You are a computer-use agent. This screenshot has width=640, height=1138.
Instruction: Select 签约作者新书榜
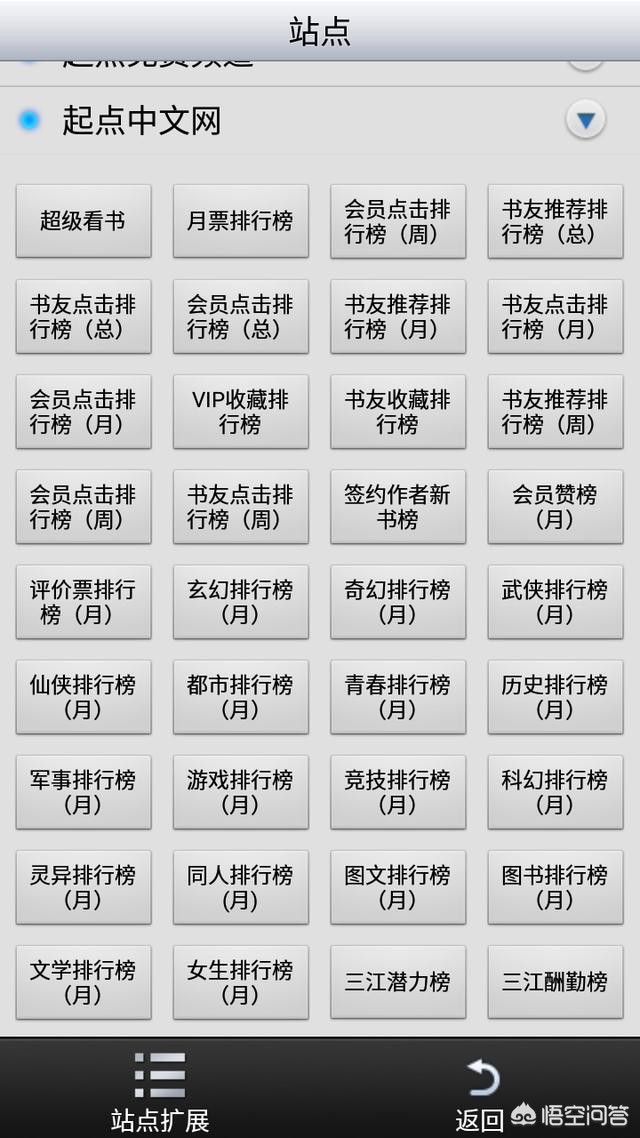coord(398,506)
